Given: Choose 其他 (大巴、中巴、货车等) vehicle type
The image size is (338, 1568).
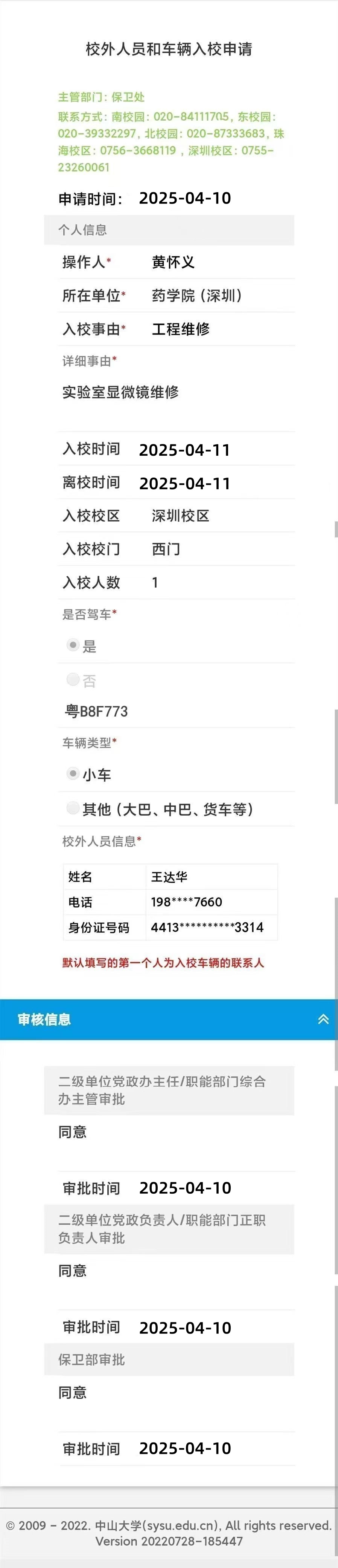Looking at the screenshot, I should coord(73,808).
